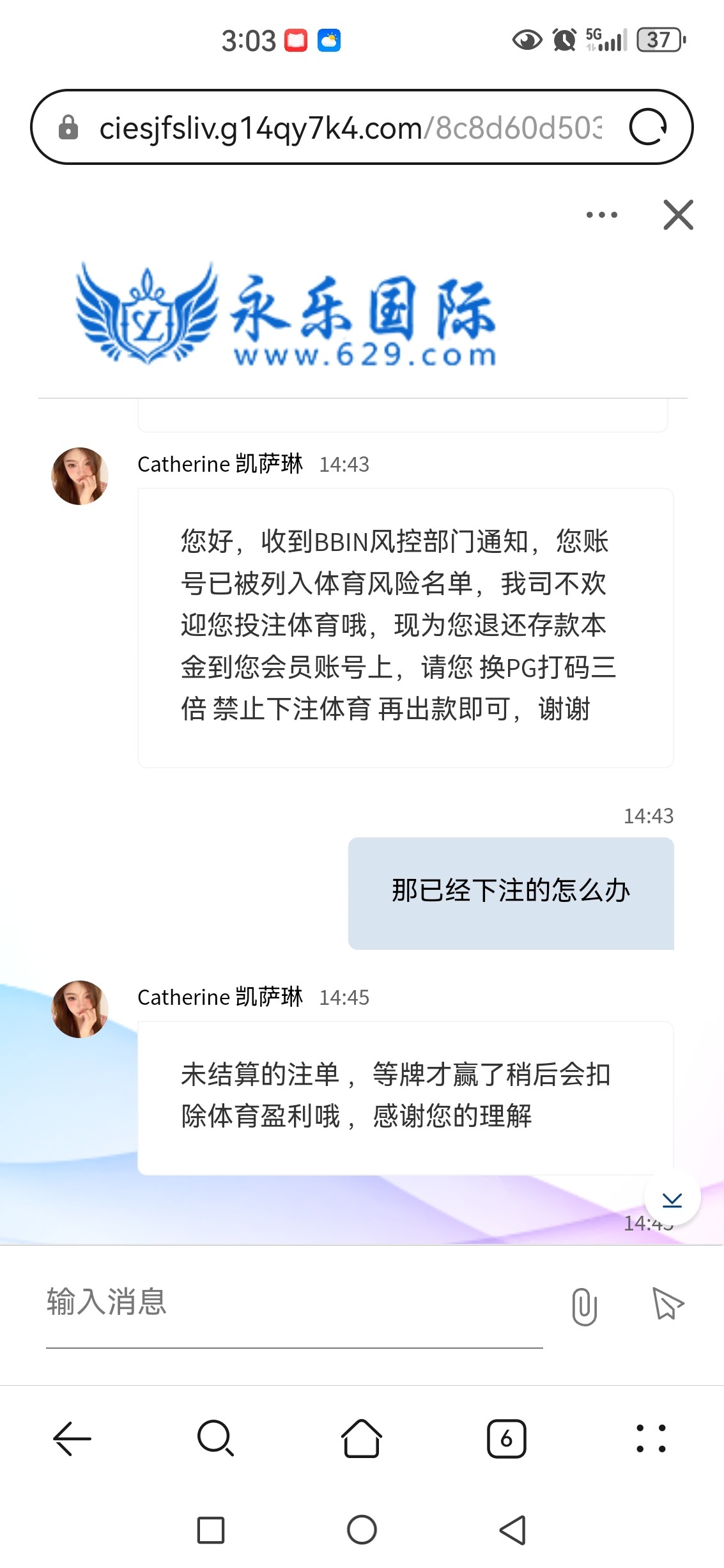Go to the browser home page
The height and width of the screenshot is (1568, 724).
coord(362,1439)
